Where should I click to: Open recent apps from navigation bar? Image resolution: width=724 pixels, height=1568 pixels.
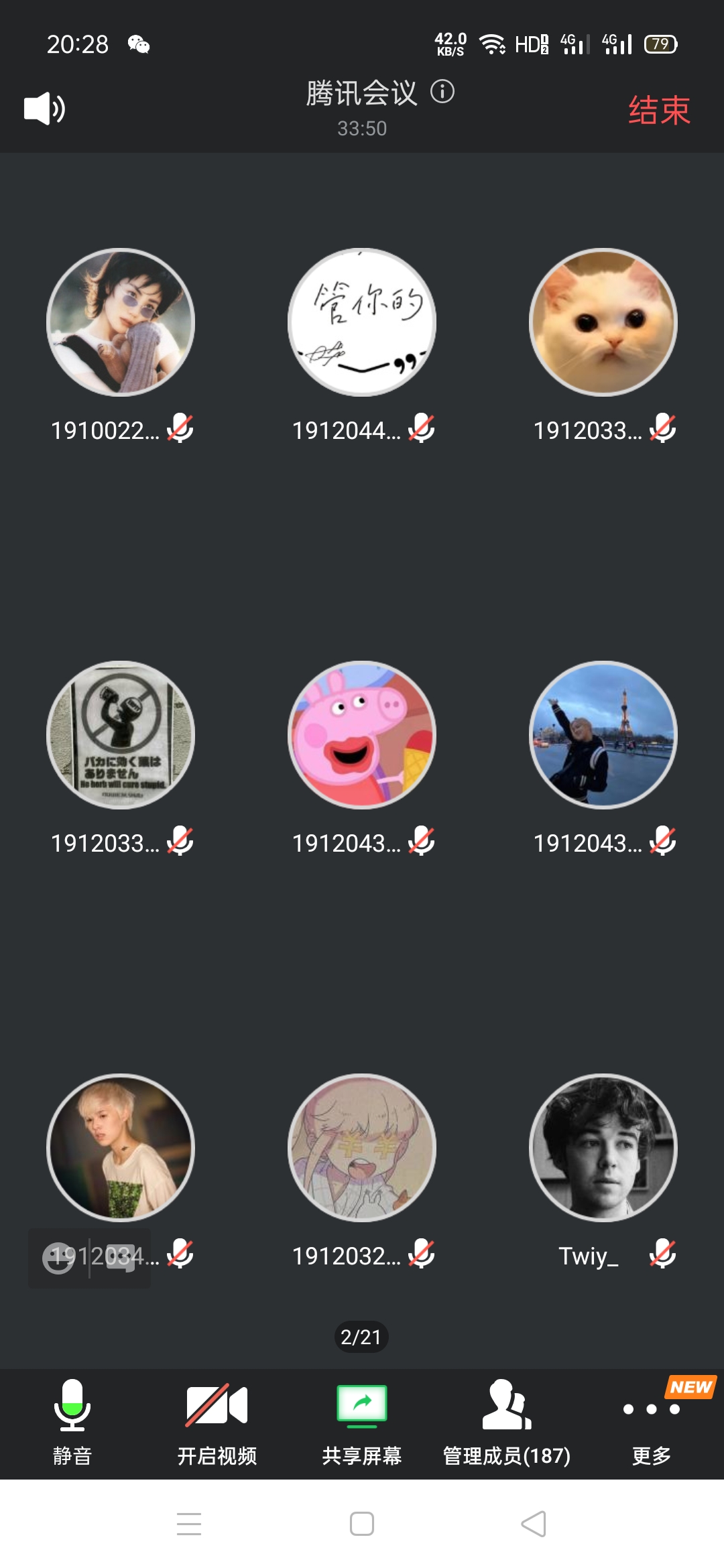click(189, 1524)
